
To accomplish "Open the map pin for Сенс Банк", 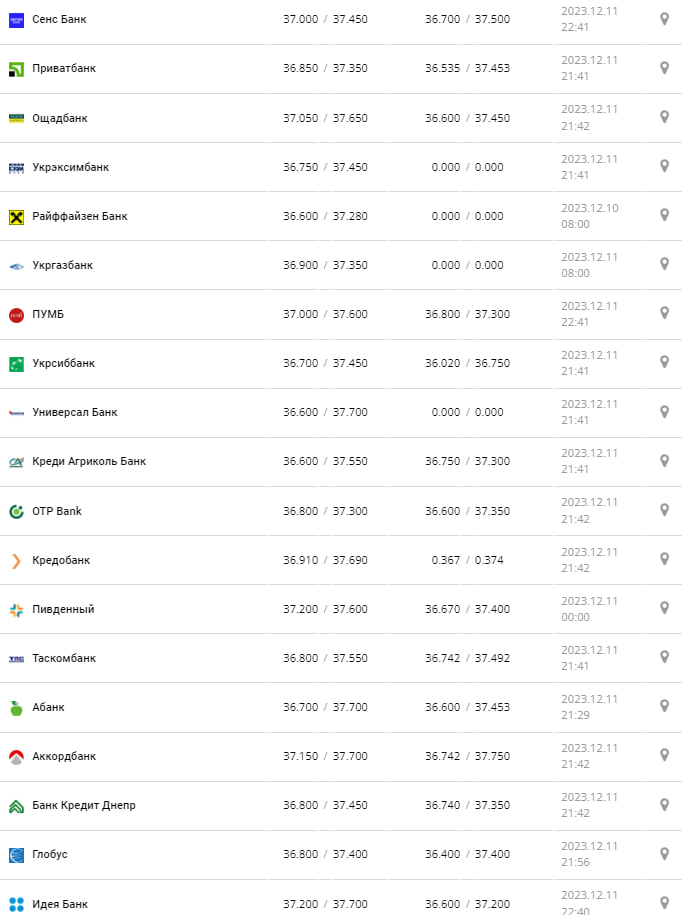I will [x=664, y=19].
